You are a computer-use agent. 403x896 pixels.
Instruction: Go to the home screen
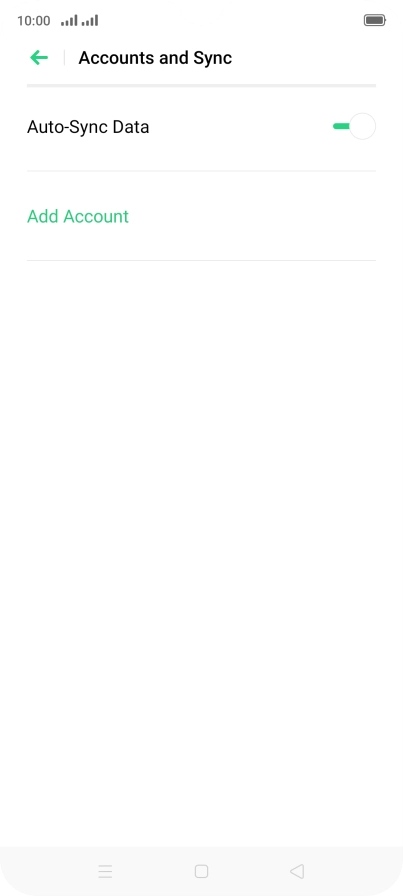coord(201,871)
